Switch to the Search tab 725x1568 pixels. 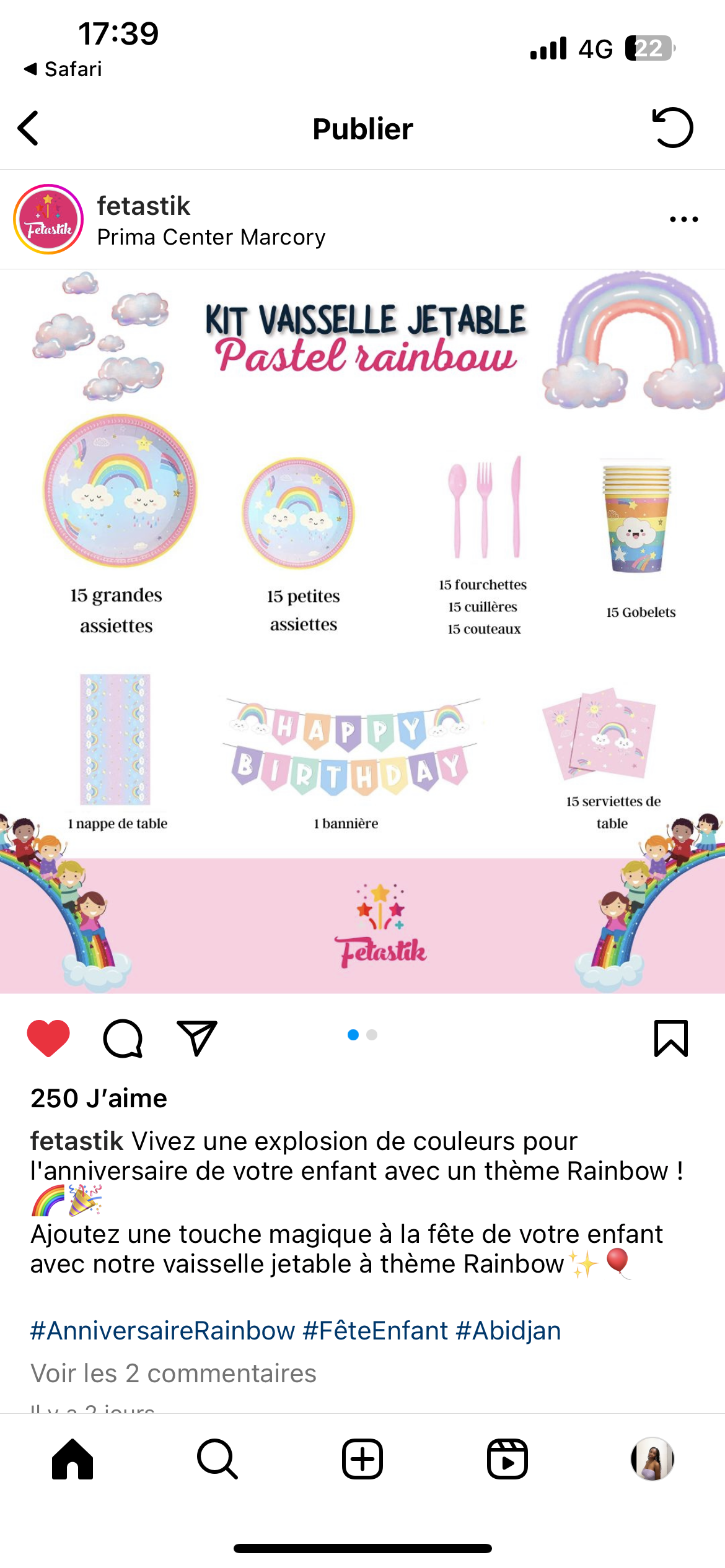point(217,1459)
